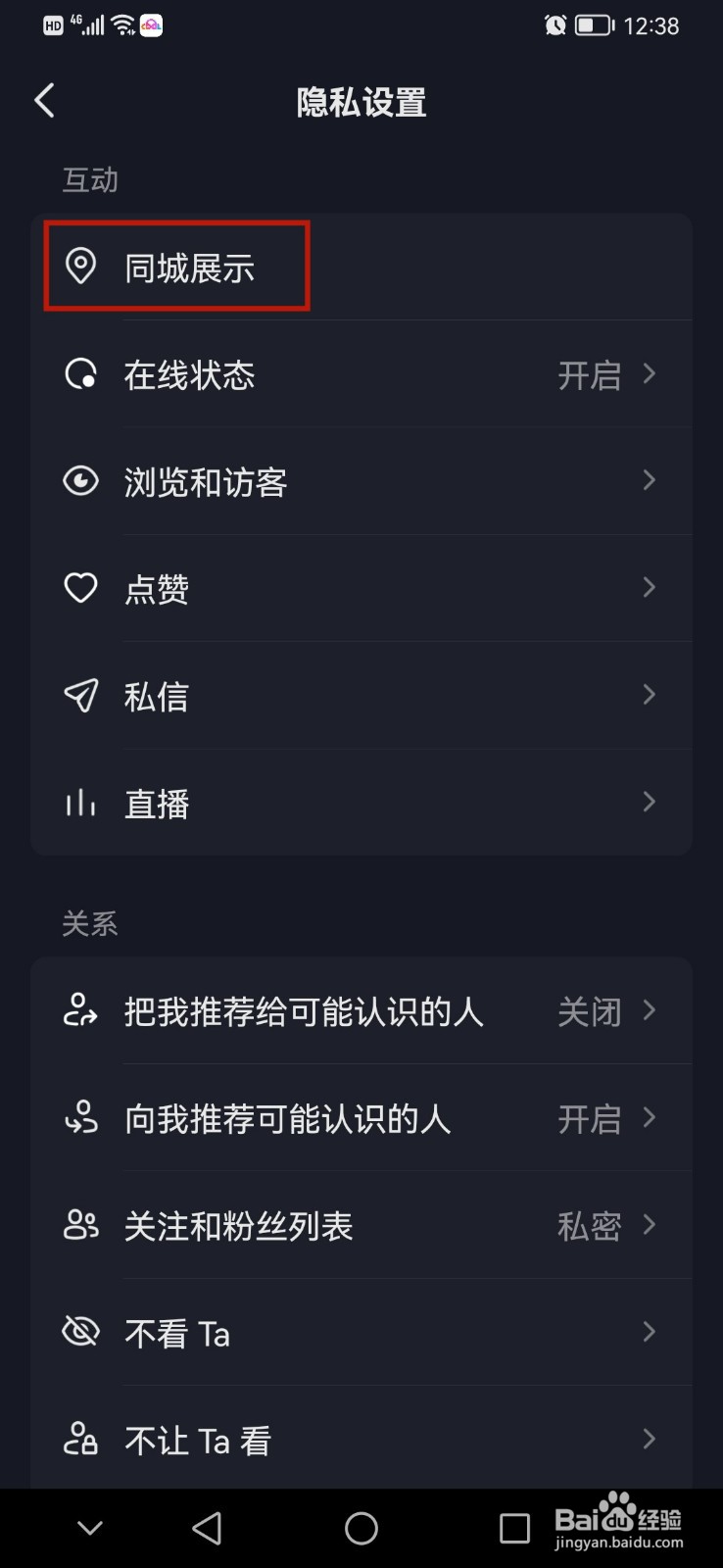Go back from 隐私设置 page

click(x=45, y=101)
